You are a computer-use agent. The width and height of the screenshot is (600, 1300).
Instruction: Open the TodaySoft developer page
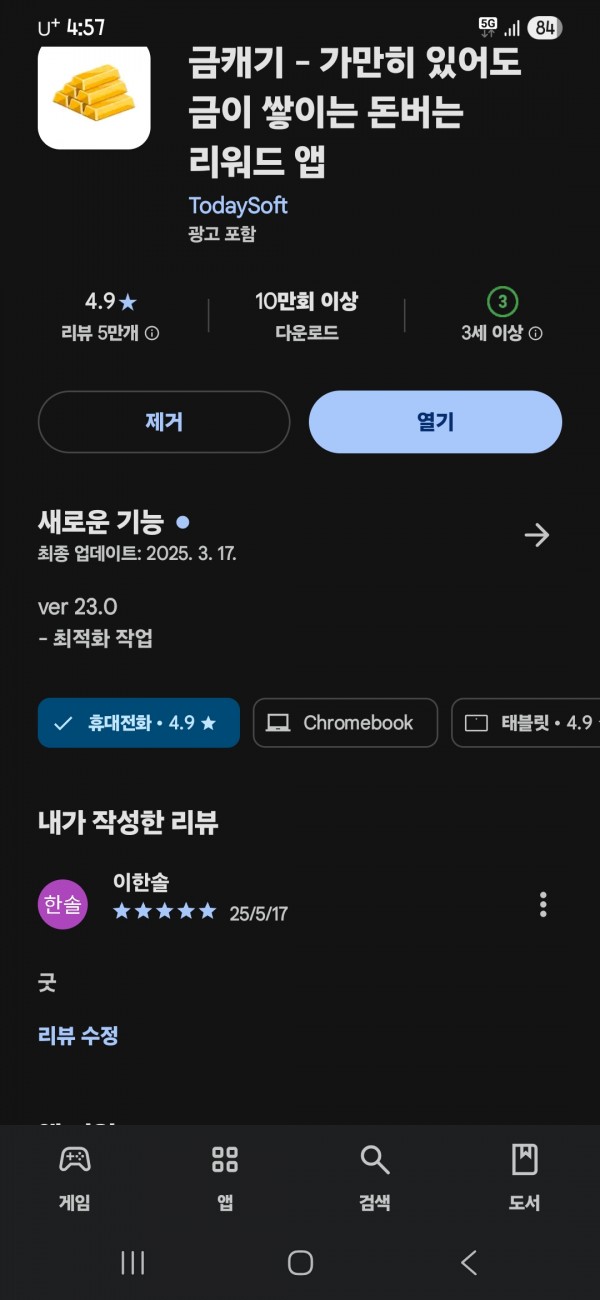[x=238, y=205]
